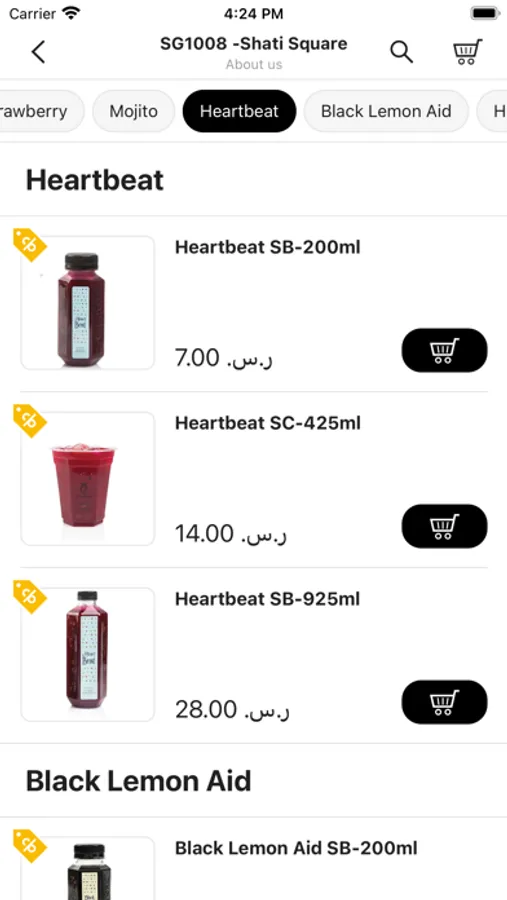507x900 pixels.
Task: Open the About us link
Action: (x=254, y=64)
